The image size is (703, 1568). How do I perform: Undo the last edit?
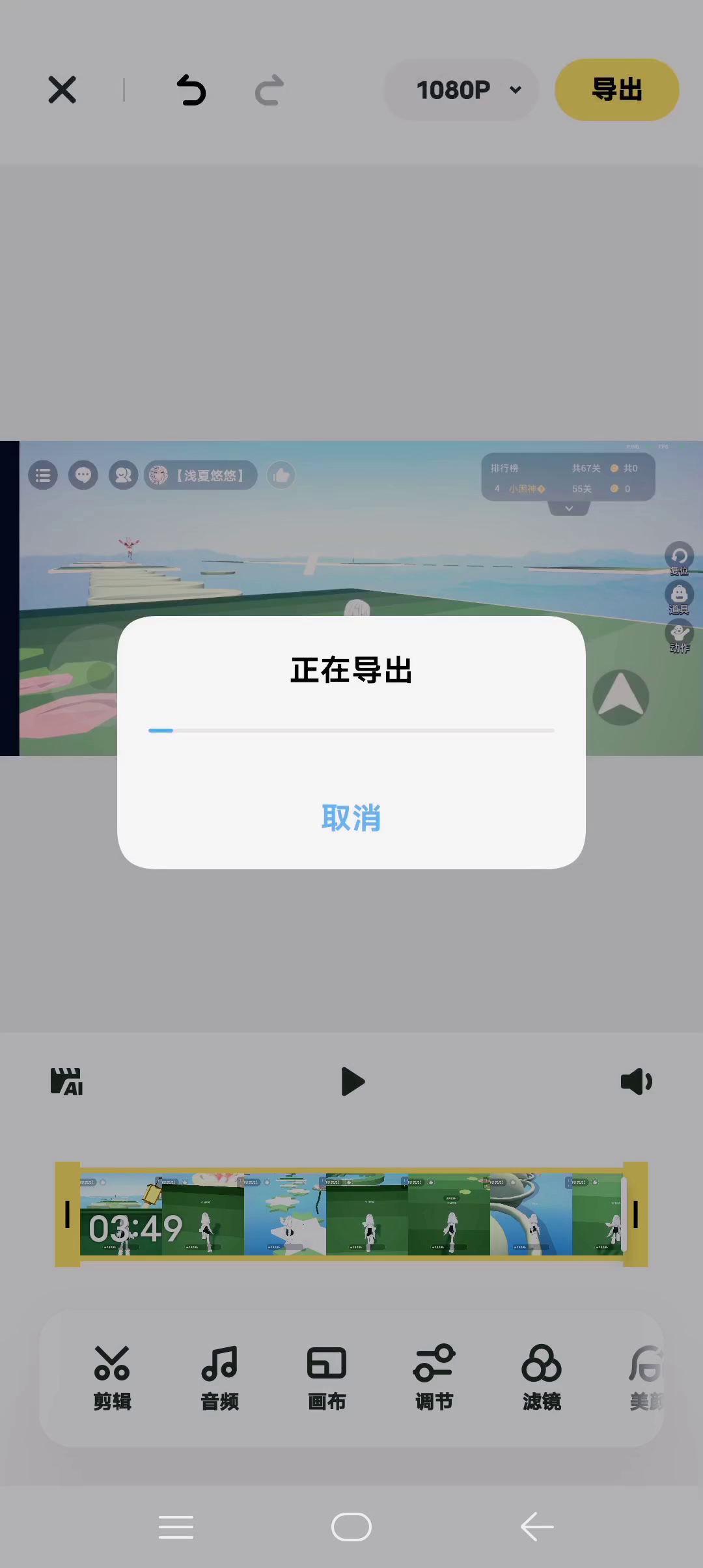point(191,90)
